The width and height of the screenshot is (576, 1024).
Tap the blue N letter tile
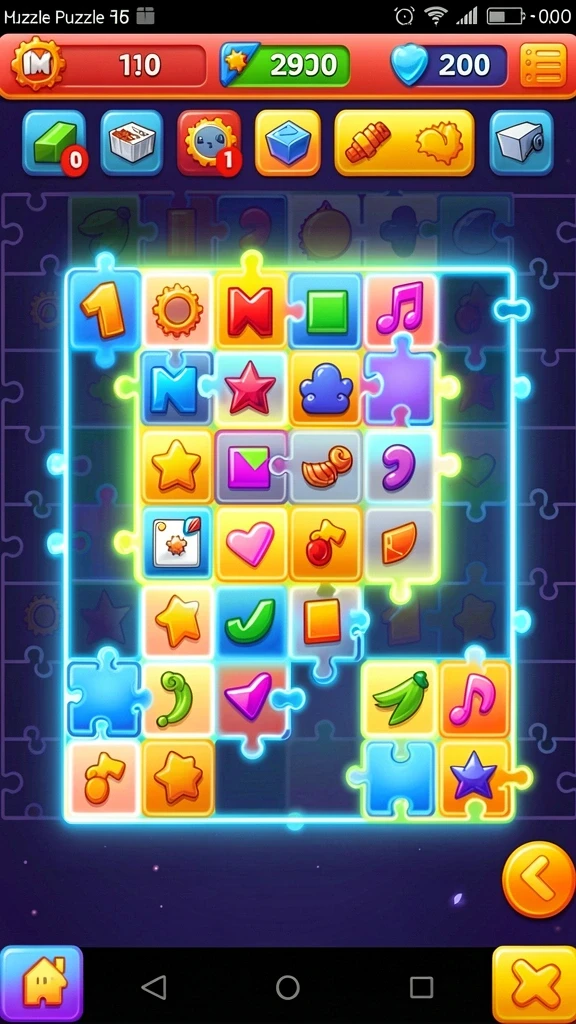pos(176,389)
